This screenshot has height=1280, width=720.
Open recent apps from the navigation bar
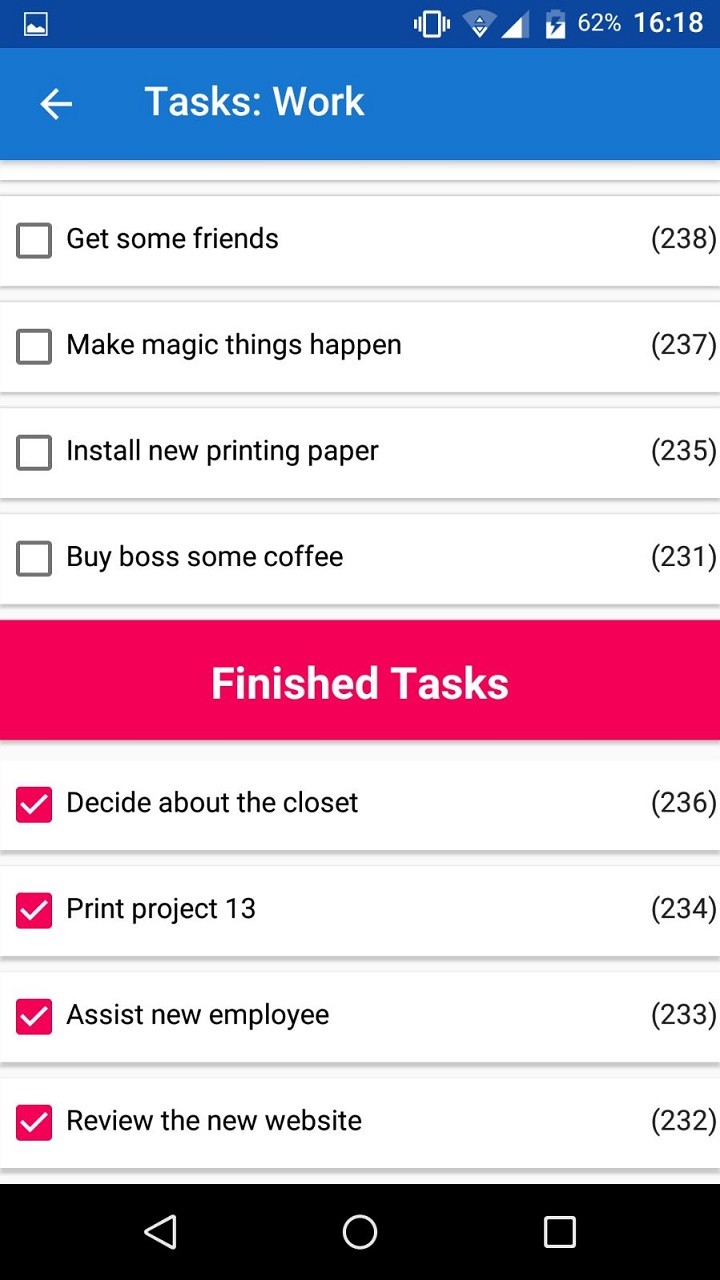(x=560, y=1232)
